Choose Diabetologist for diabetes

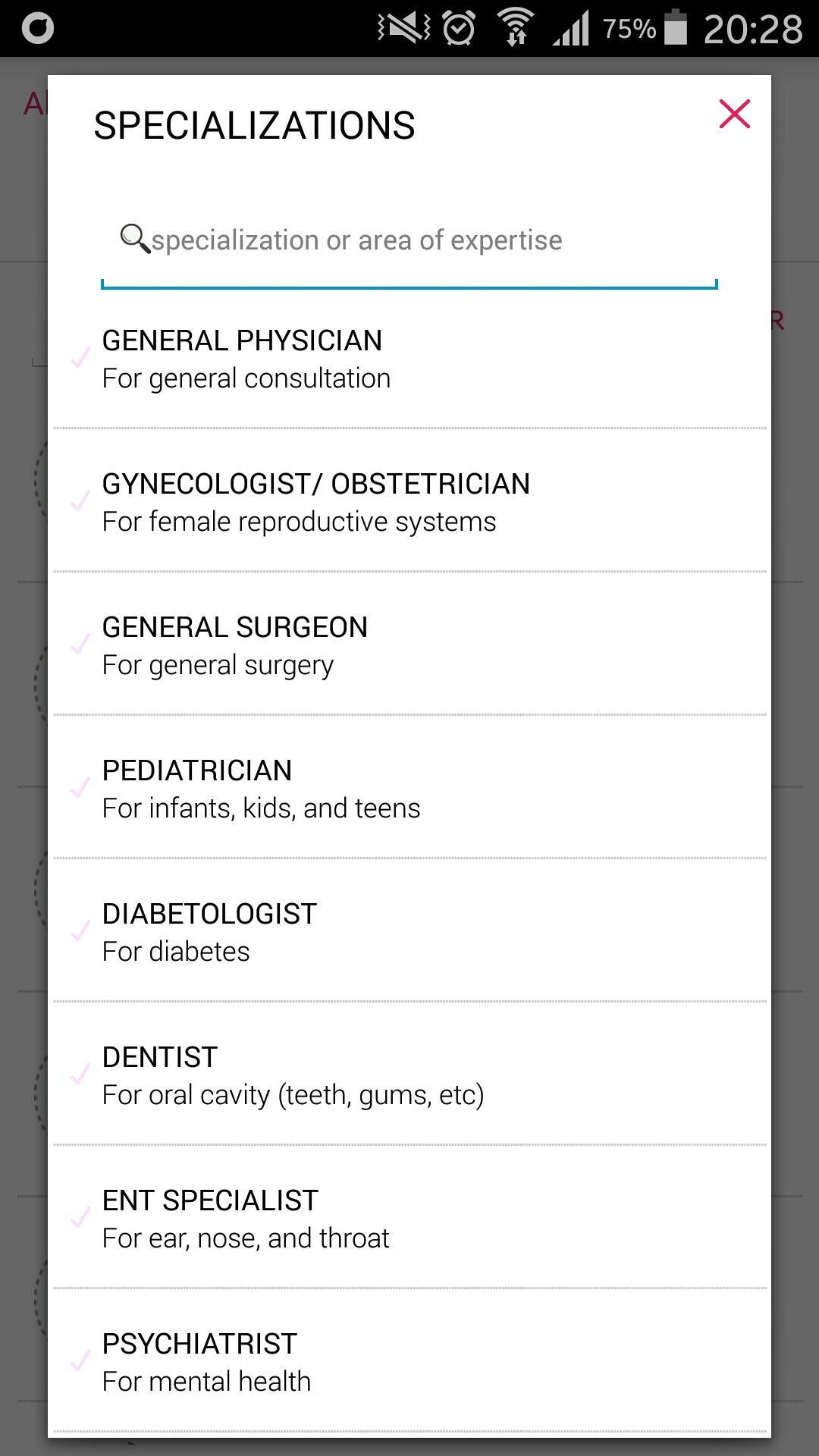(x=409, y=932)
